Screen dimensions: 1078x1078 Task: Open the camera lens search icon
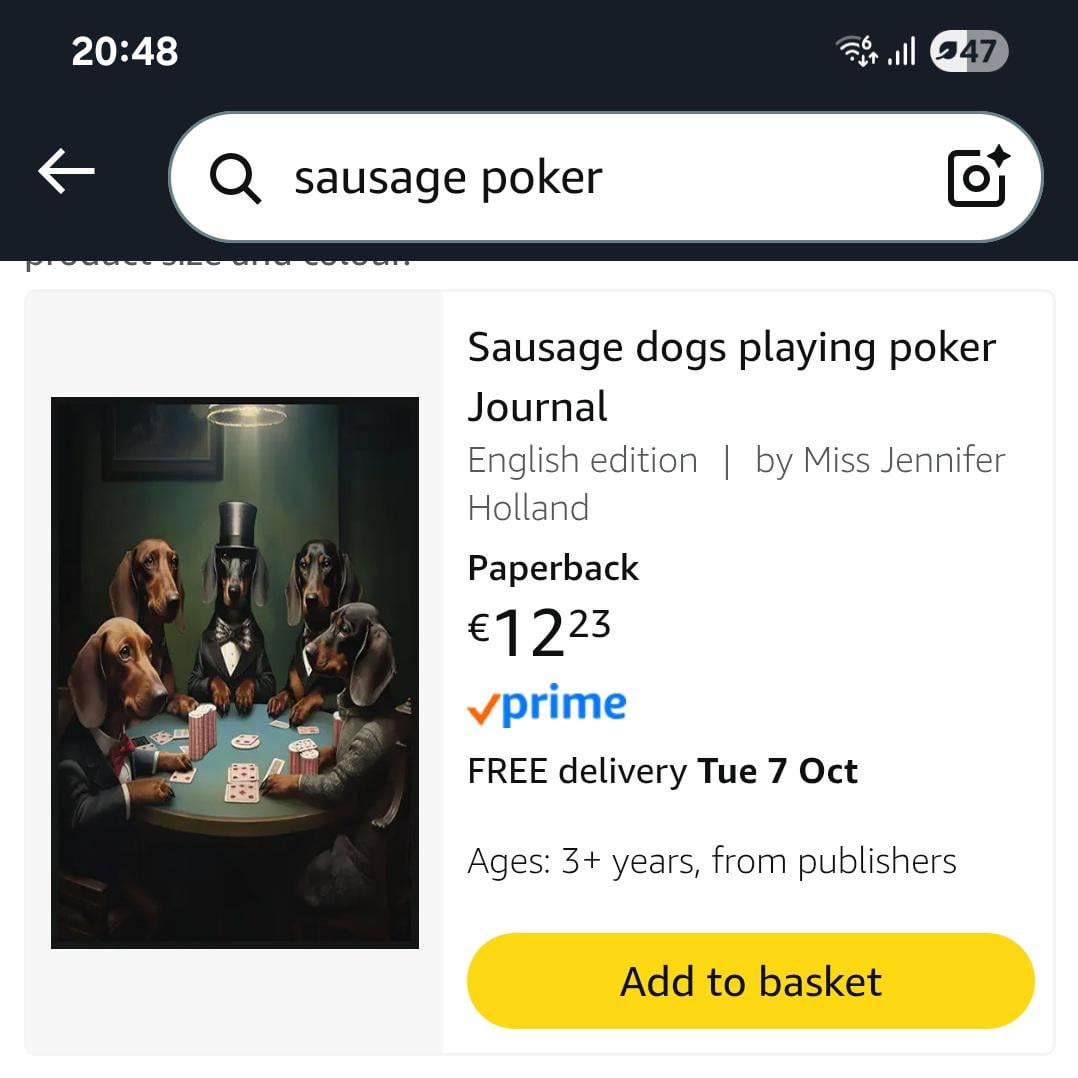click(x=977, y=177)
